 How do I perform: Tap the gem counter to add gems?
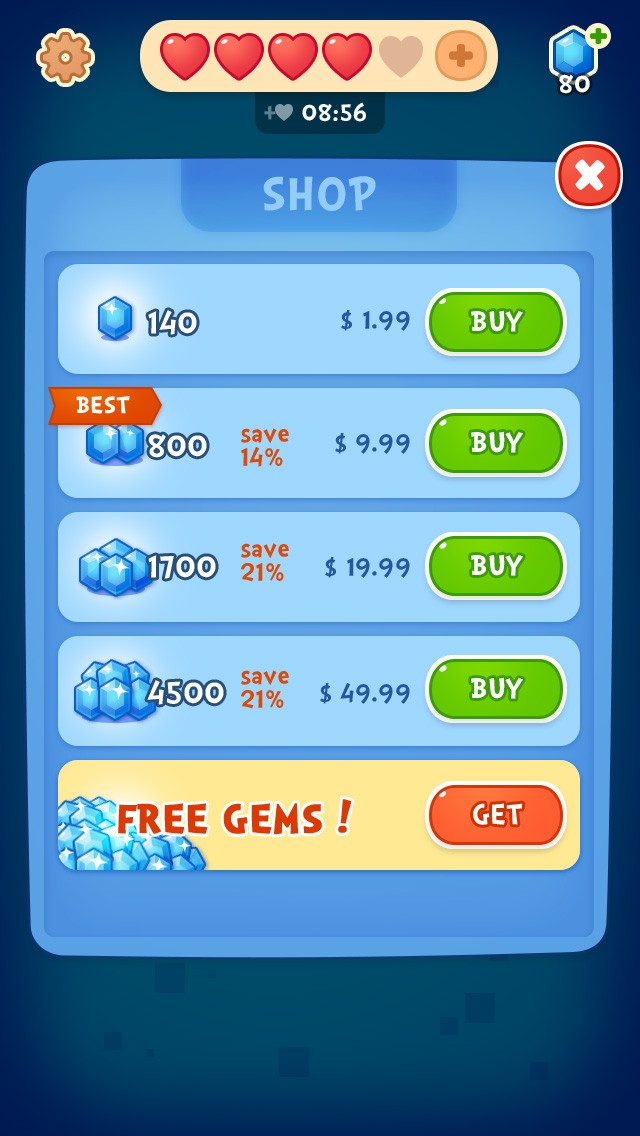[578, 59]
